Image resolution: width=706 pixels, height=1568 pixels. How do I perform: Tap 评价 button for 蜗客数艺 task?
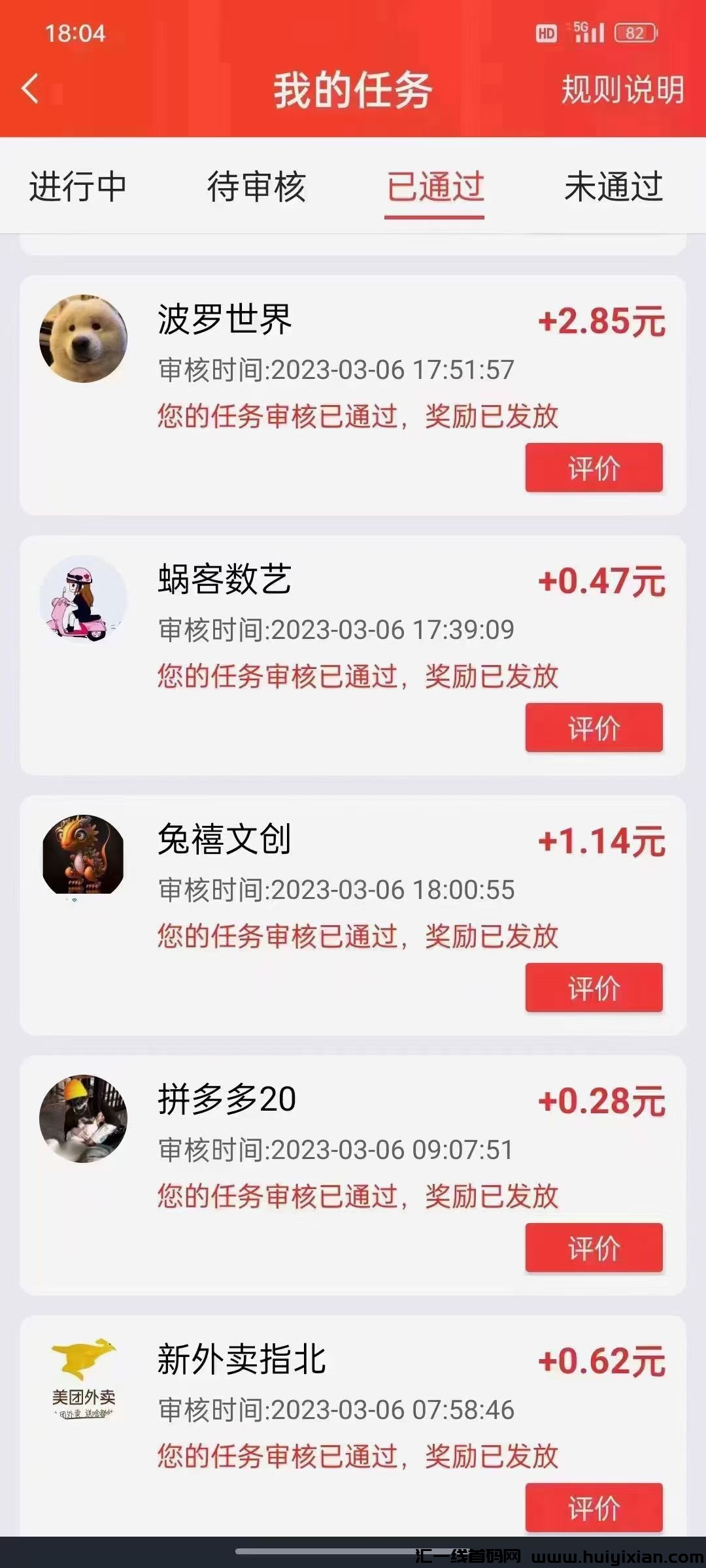point(593,727)
